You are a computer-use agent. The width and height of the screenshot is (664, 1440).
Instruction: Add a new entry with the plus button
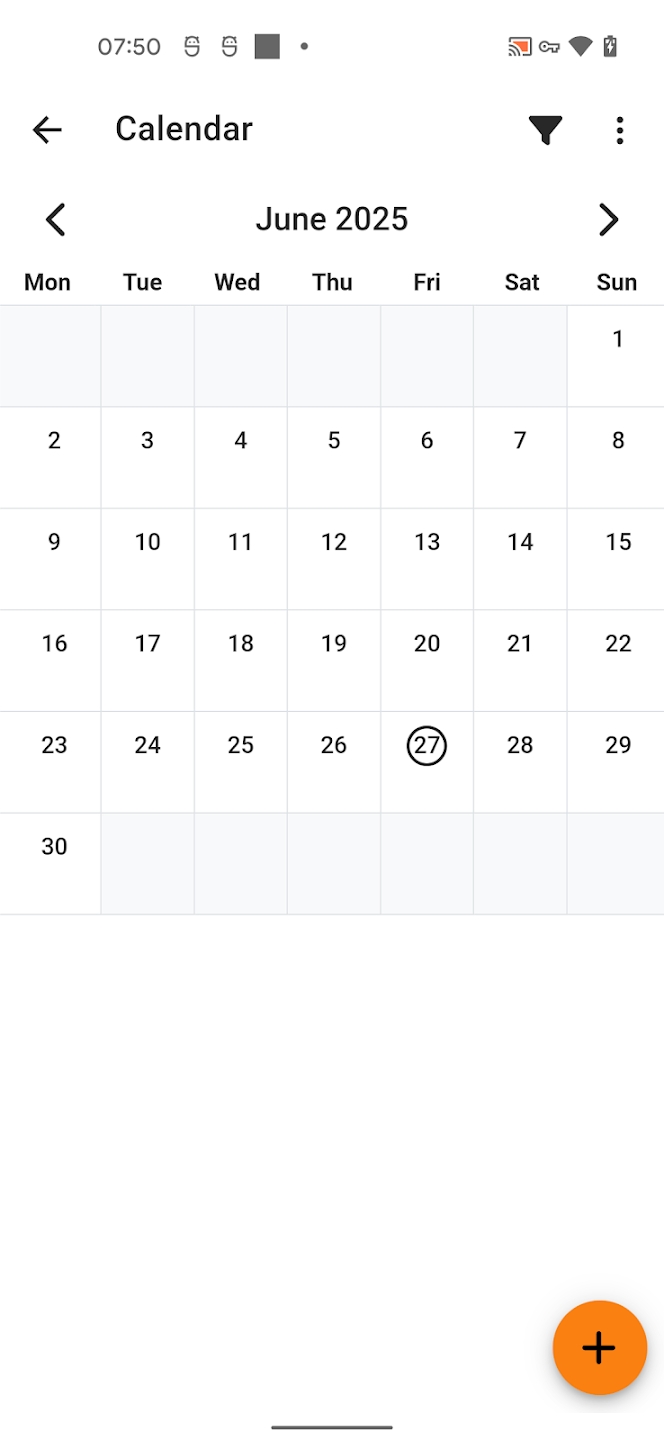point(599,1347)
